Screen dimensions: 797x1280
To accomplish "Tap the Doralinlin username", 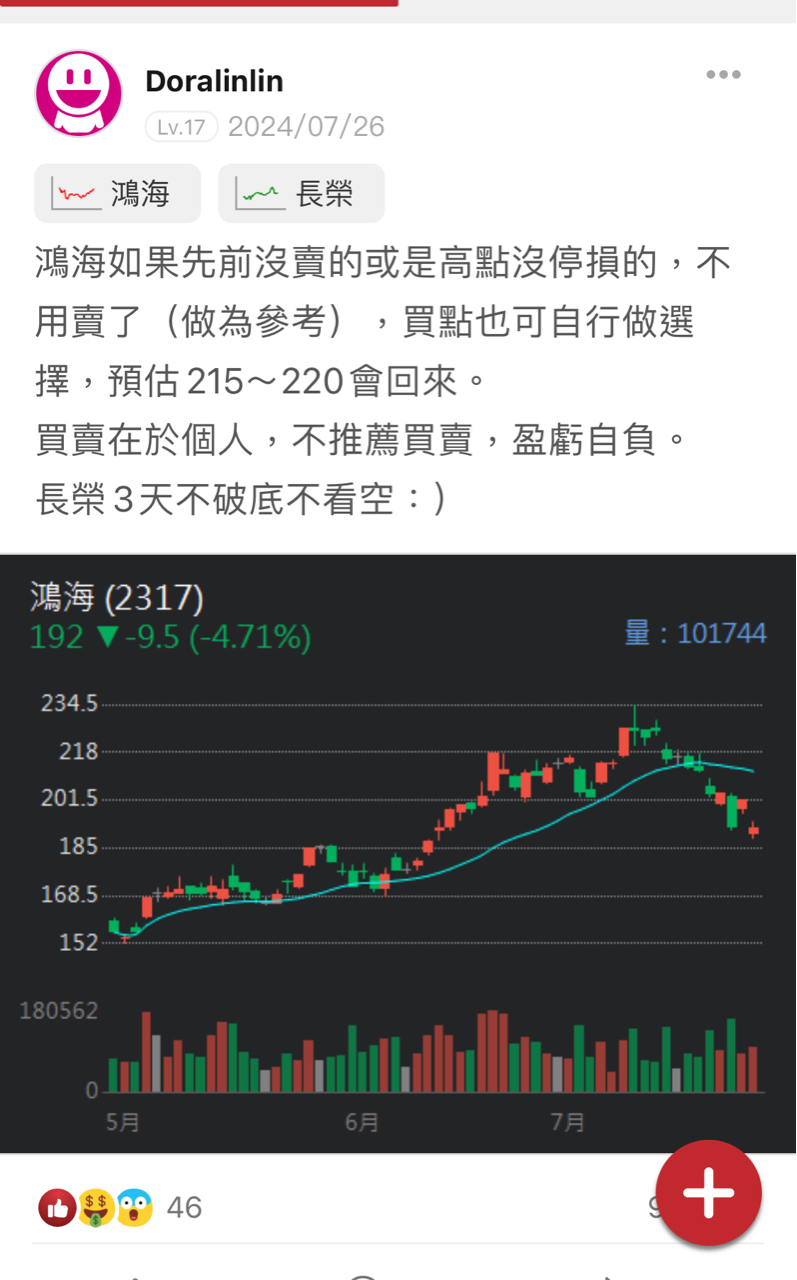I will tap(214, 81).
